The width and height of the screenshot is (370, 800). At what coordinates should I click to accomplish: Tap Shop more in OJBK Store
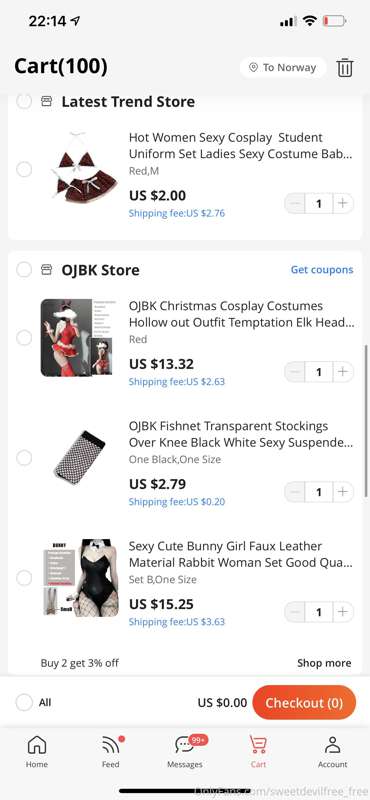(324, 663)
